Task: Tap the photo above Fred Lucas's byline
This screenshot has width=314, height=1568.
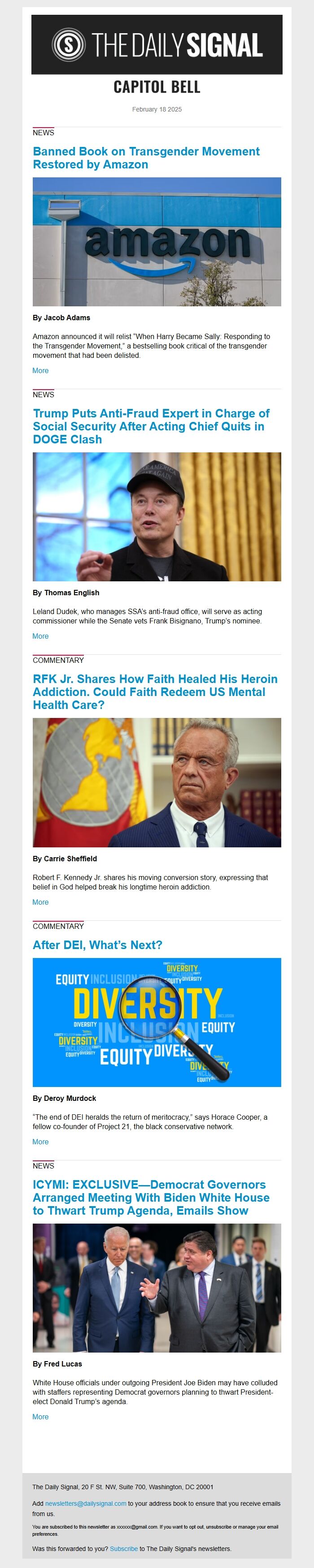Action: click(157, 1288)
